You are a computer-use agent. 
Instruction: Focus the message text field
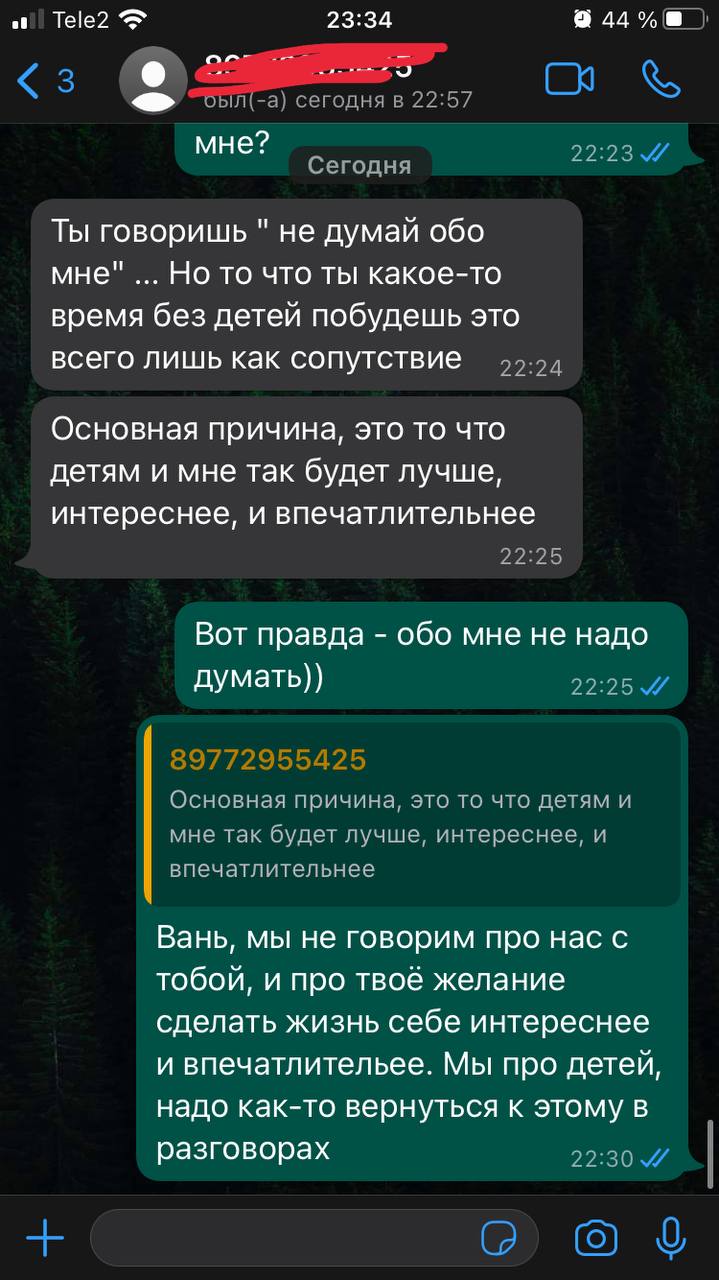(x=280, y=1240)
